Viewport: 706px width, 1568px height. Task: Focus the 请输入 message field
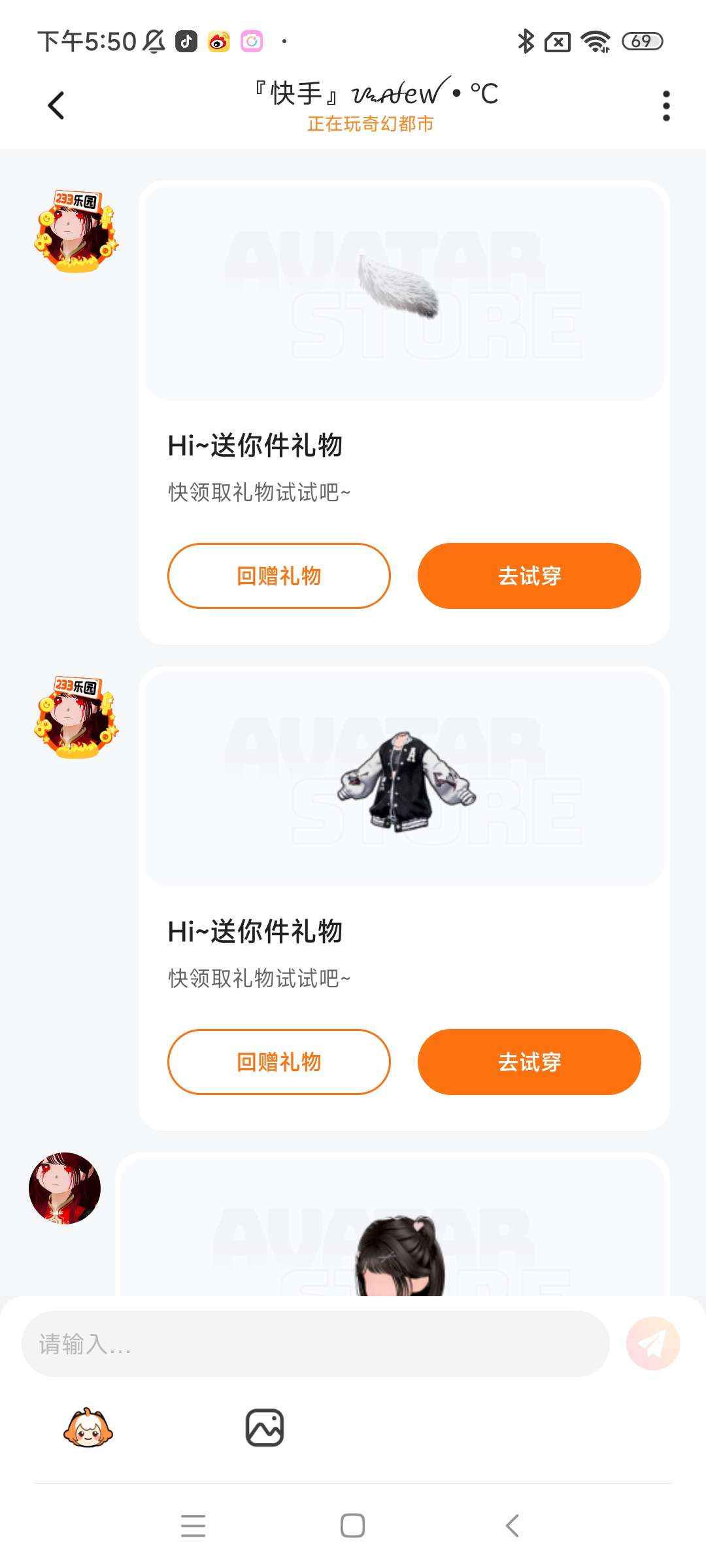pyautogui.click(x=315, y=1344)
